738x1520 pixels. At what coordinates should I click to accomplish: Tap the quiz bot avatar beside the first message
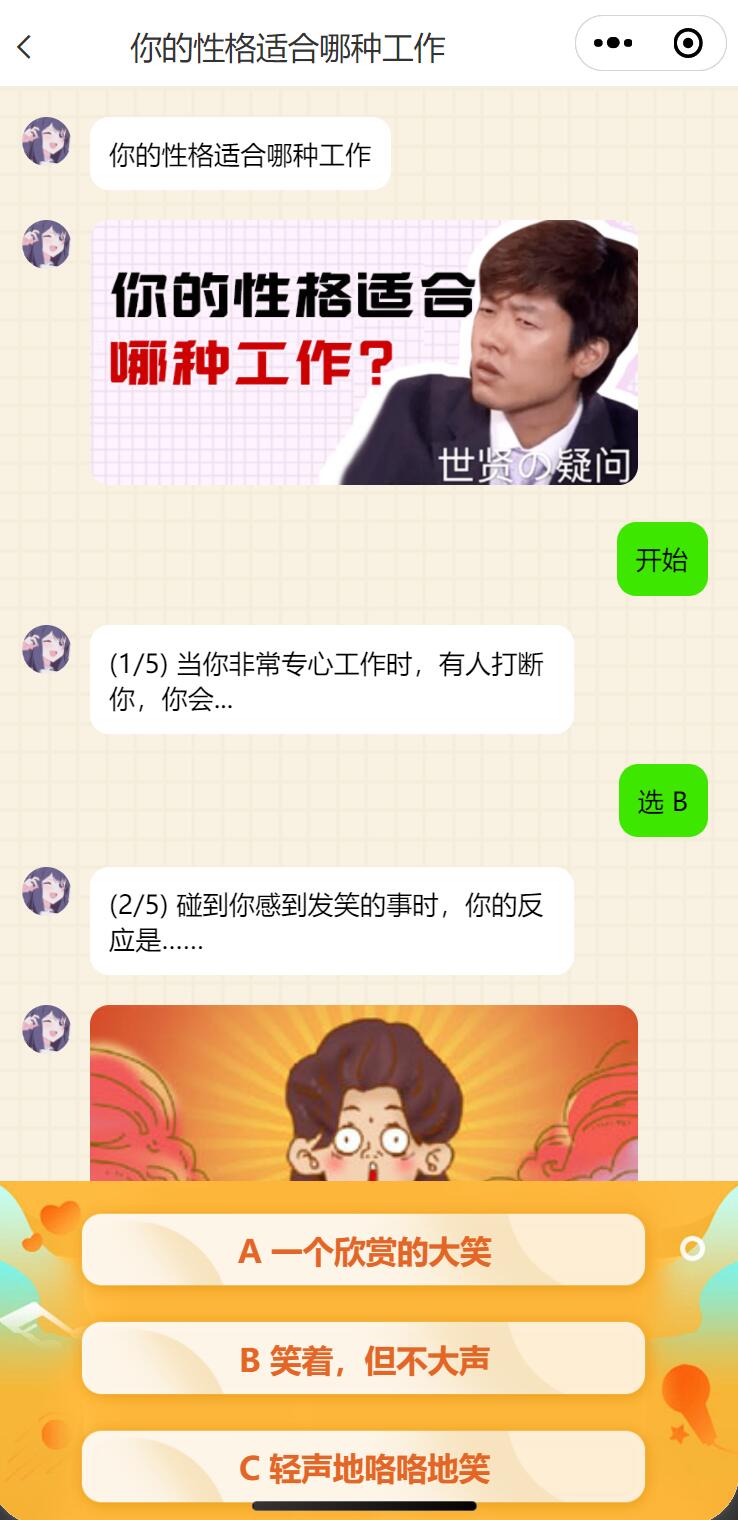(46, 142)
